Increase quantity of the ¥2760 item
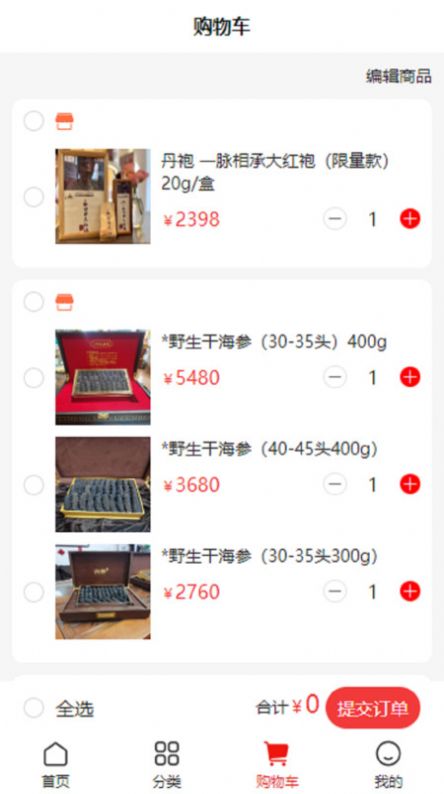 (x=410, y=591)
